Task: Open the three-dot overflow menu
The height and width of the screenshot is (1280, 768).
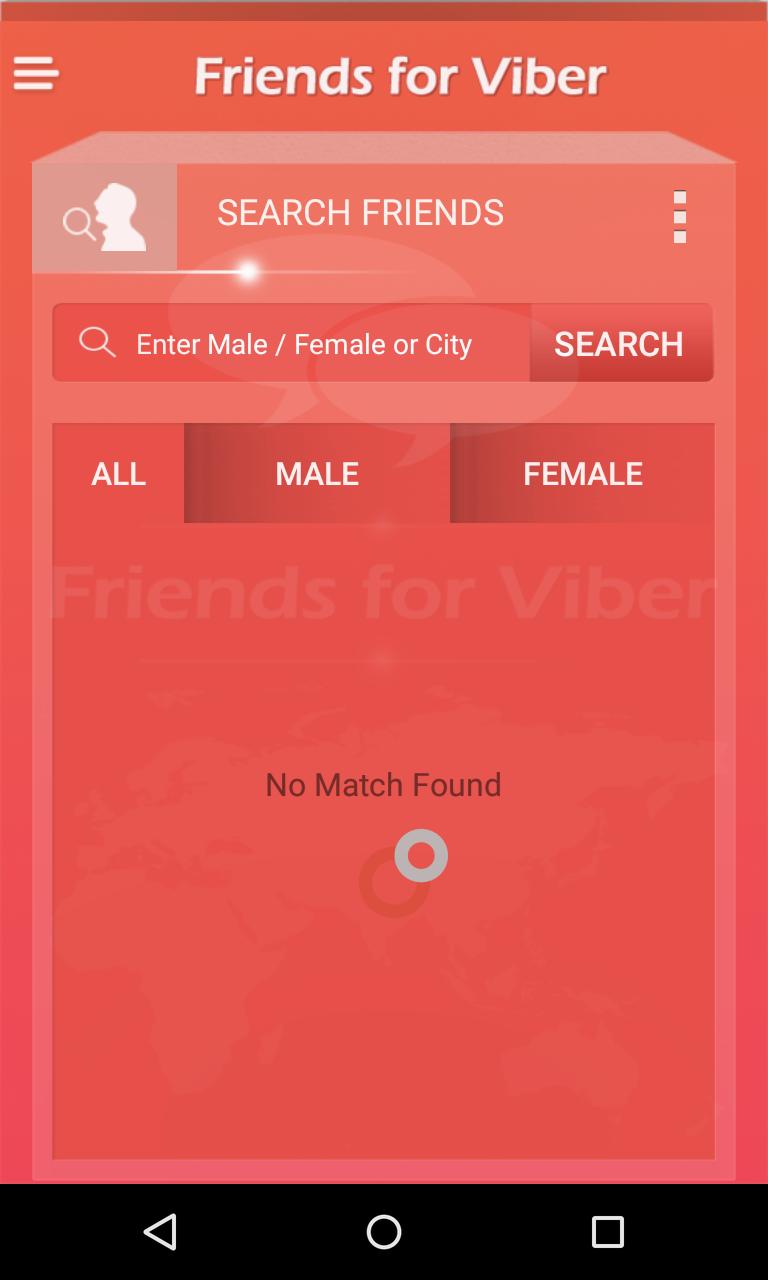Action: coord(680,217)
